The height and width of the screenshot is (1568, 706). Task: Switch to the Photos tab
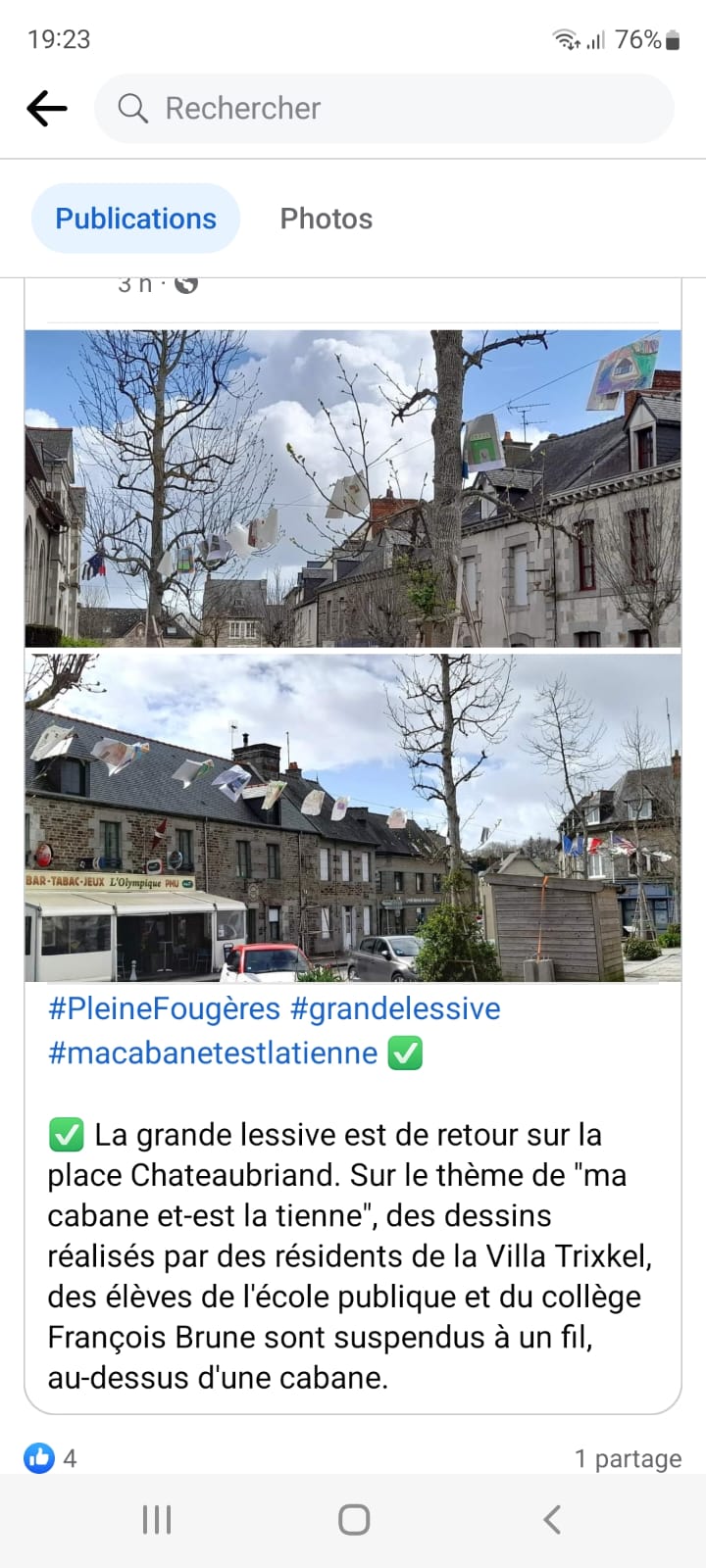(x=326, y=219)
